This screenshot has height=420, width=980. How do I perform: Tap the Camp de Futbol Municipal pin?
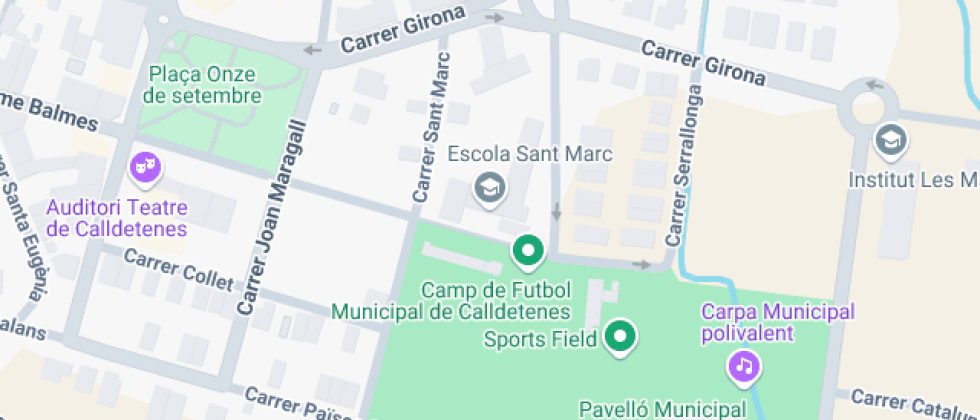click(527, 250)
